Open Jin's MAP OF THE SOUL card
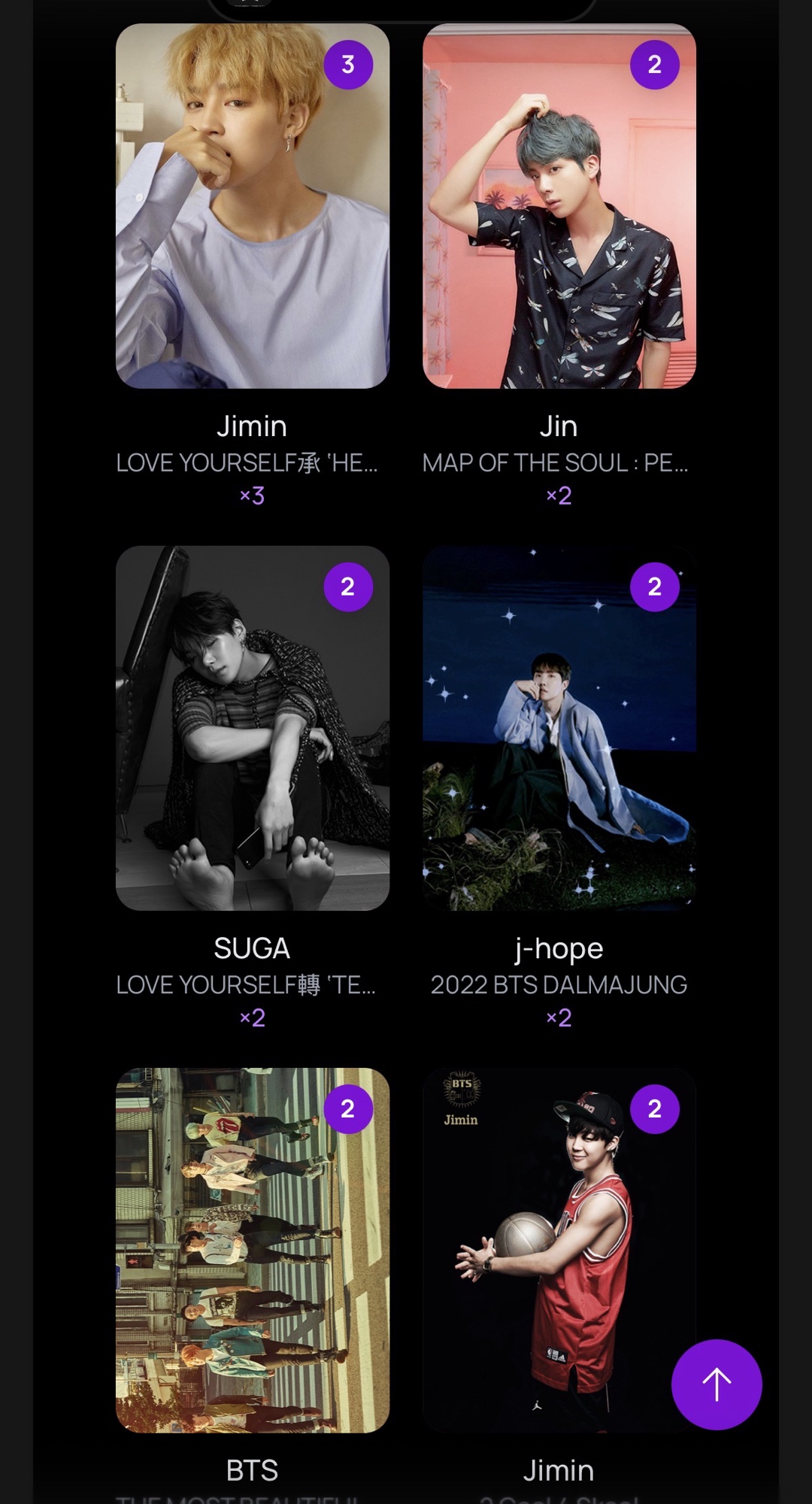812x1504 pixels. click(x=559, y=207)
